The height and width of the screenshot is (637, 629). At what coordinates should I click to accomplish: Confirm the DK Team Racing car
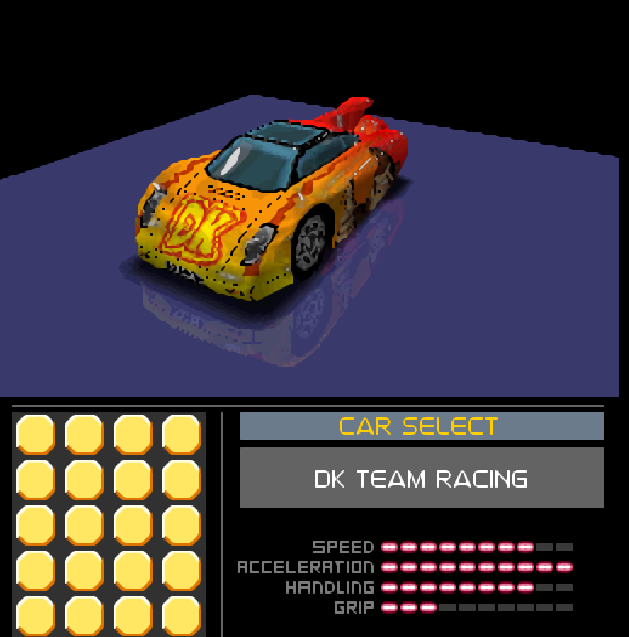click(421, 478)
